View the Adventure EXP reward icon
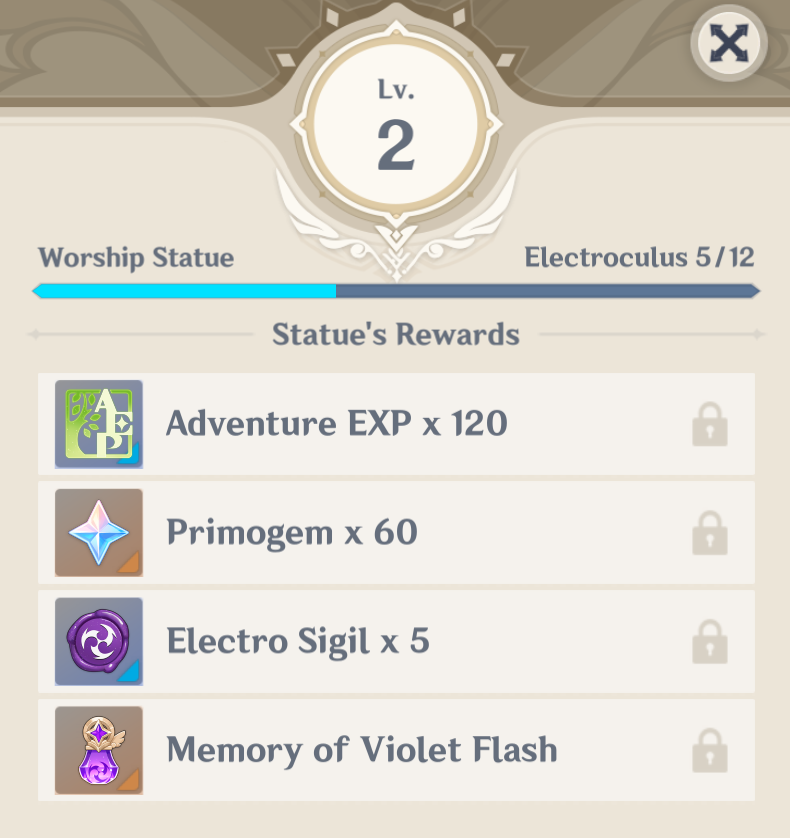The width and height of the screenshot is (790, 838). click(98, 424)
